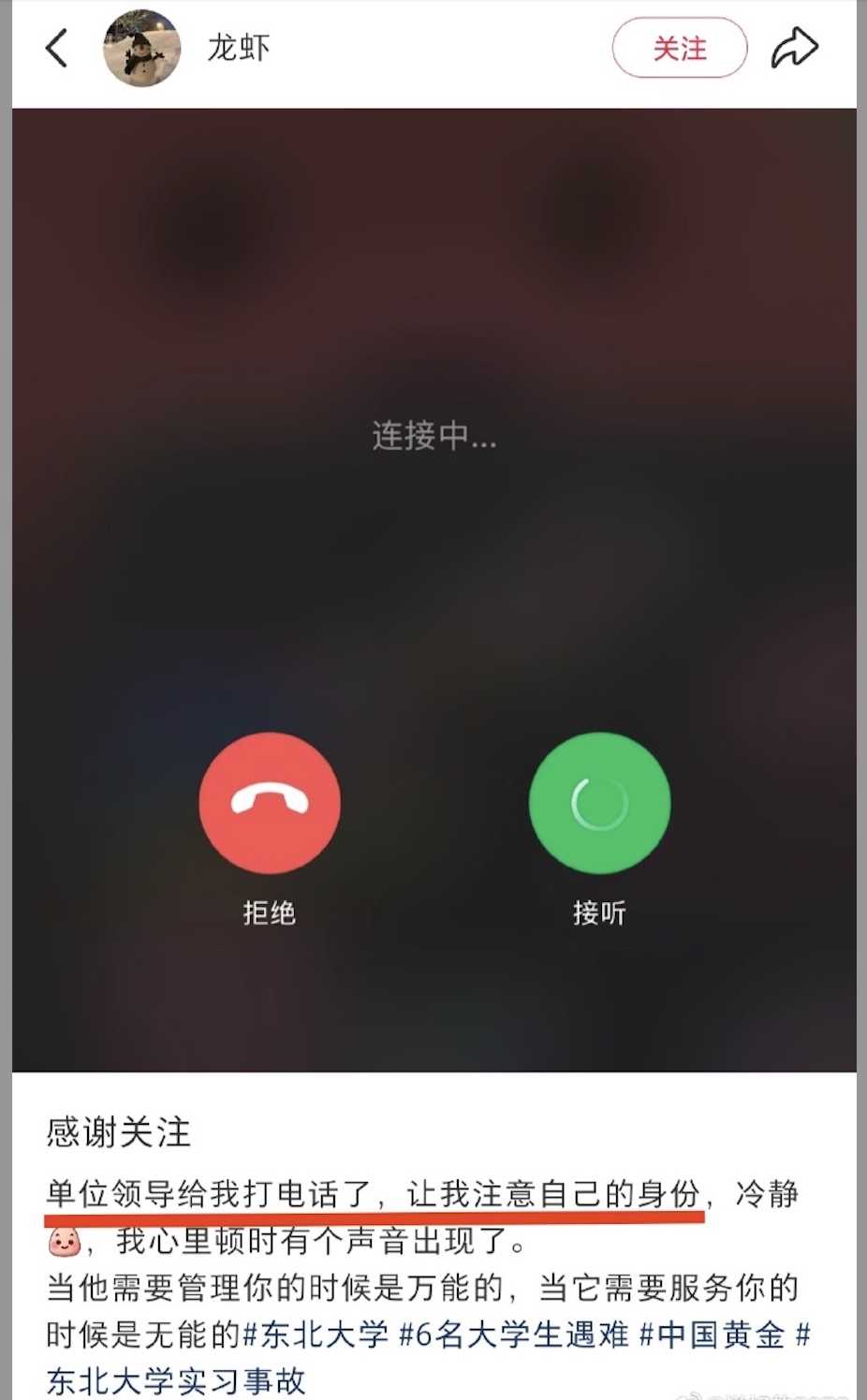Open the #6名大学生遇难 hashtag
Viewport: 867px width, 1400px height.
[x=514, y=1334]
